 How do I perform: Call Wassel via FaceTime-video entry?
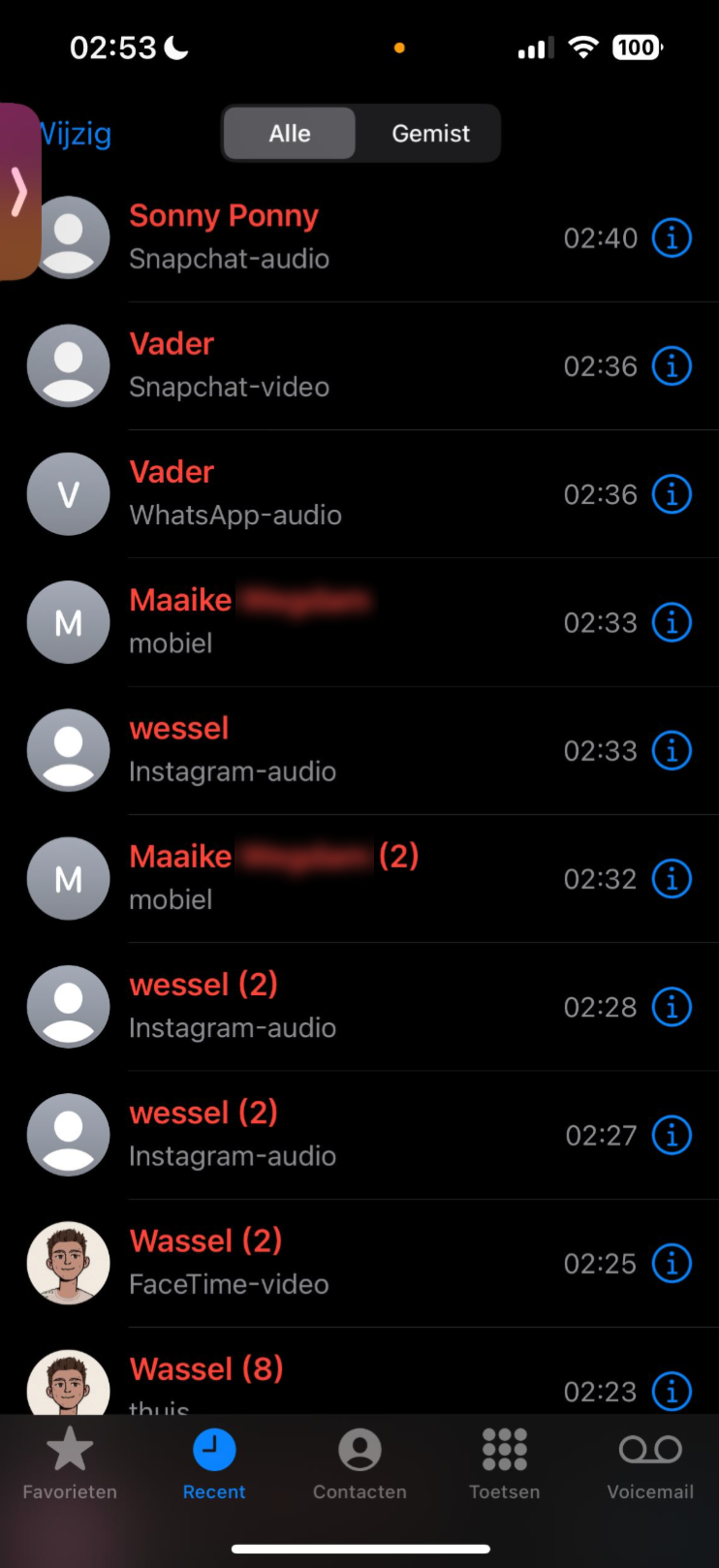291,1263
